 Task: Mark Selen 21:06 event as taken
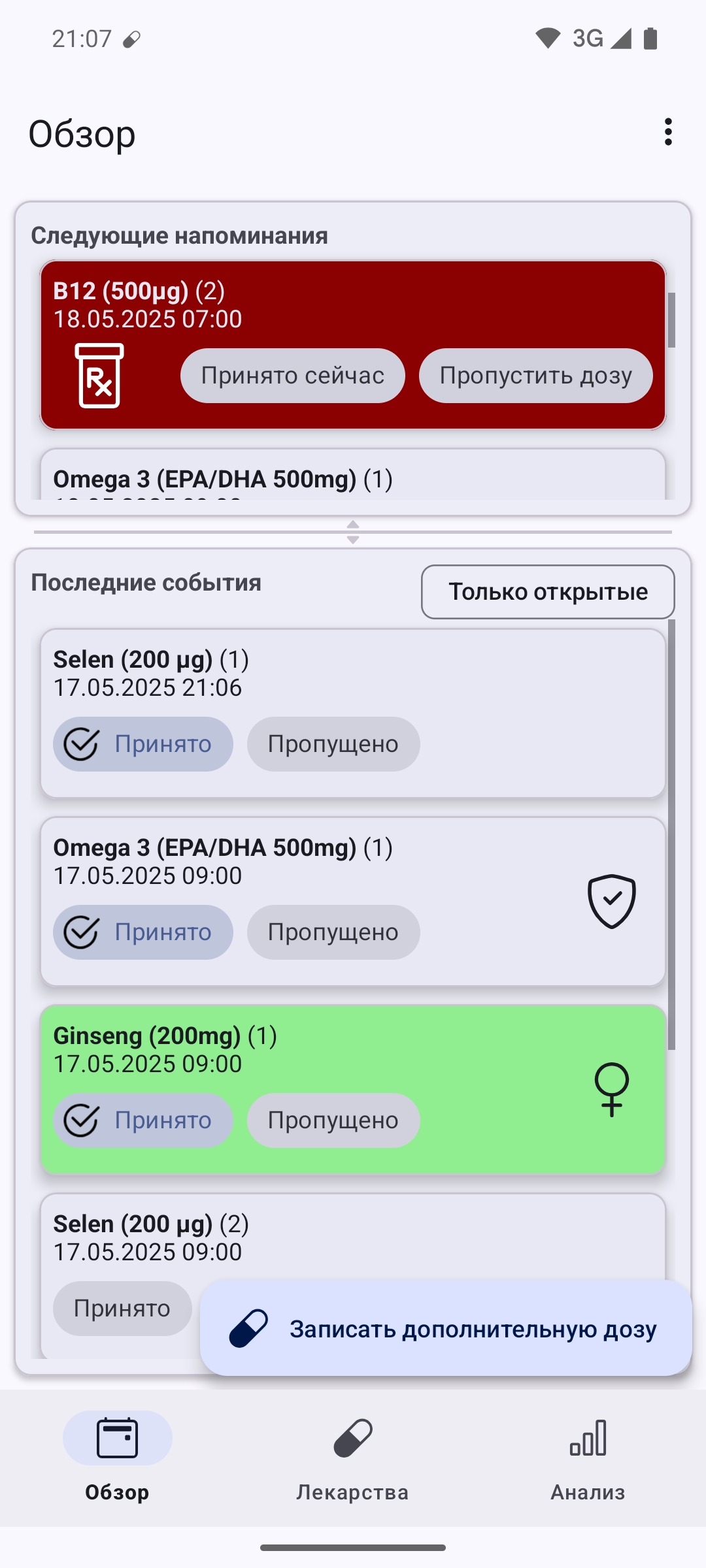[143, 744]
